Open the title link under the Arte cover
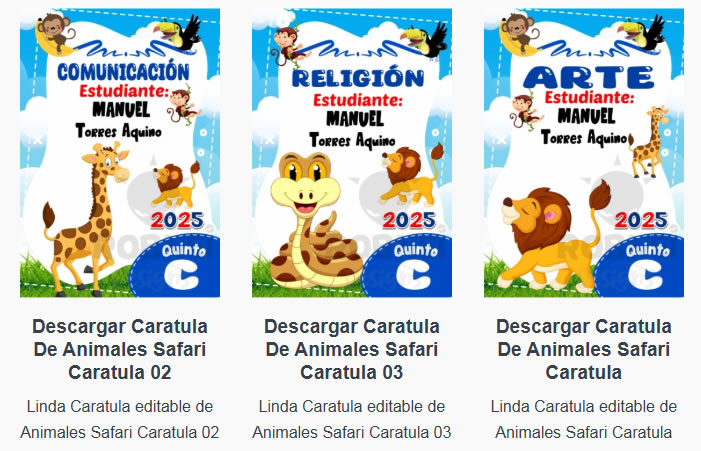The width and height of the screenshot is (701, 451). [584, 350]
